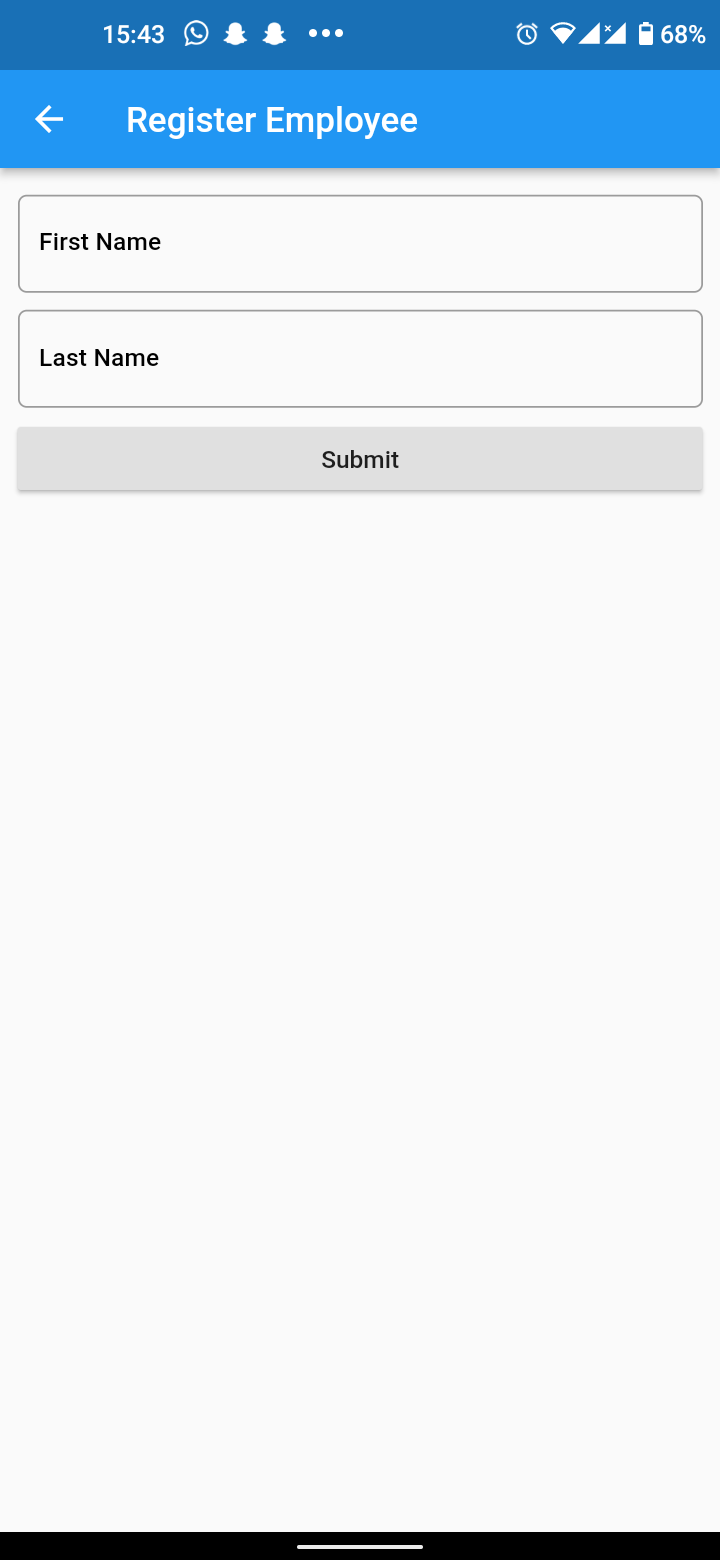Tap the back arrow in the app bar

49,119
